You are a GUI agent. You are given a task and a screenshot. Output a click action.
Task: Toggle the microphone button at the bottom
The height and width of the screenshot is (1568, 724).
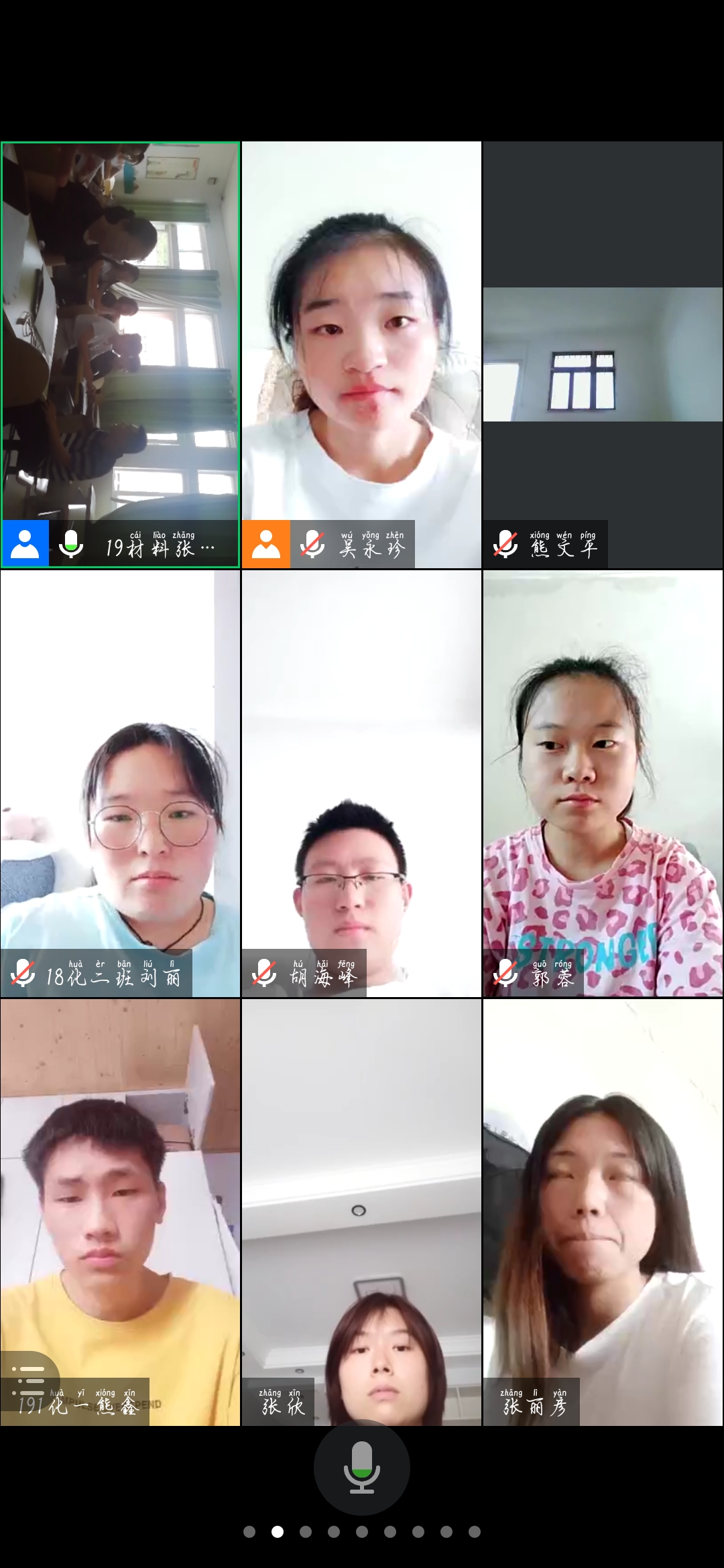pyautogui.click(x=362, y=1467)
